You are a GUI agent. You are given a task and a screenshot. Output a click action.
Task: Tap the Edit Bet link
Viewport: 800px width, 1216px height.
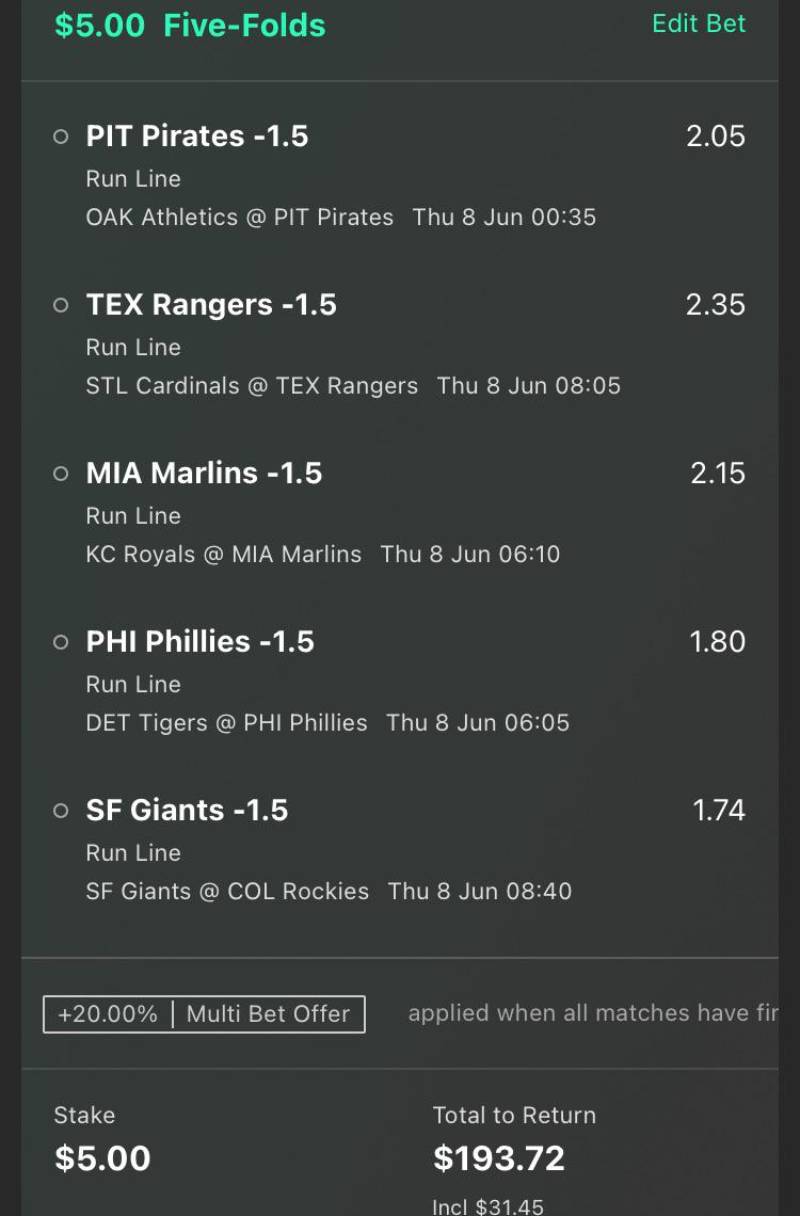(698, 24)
